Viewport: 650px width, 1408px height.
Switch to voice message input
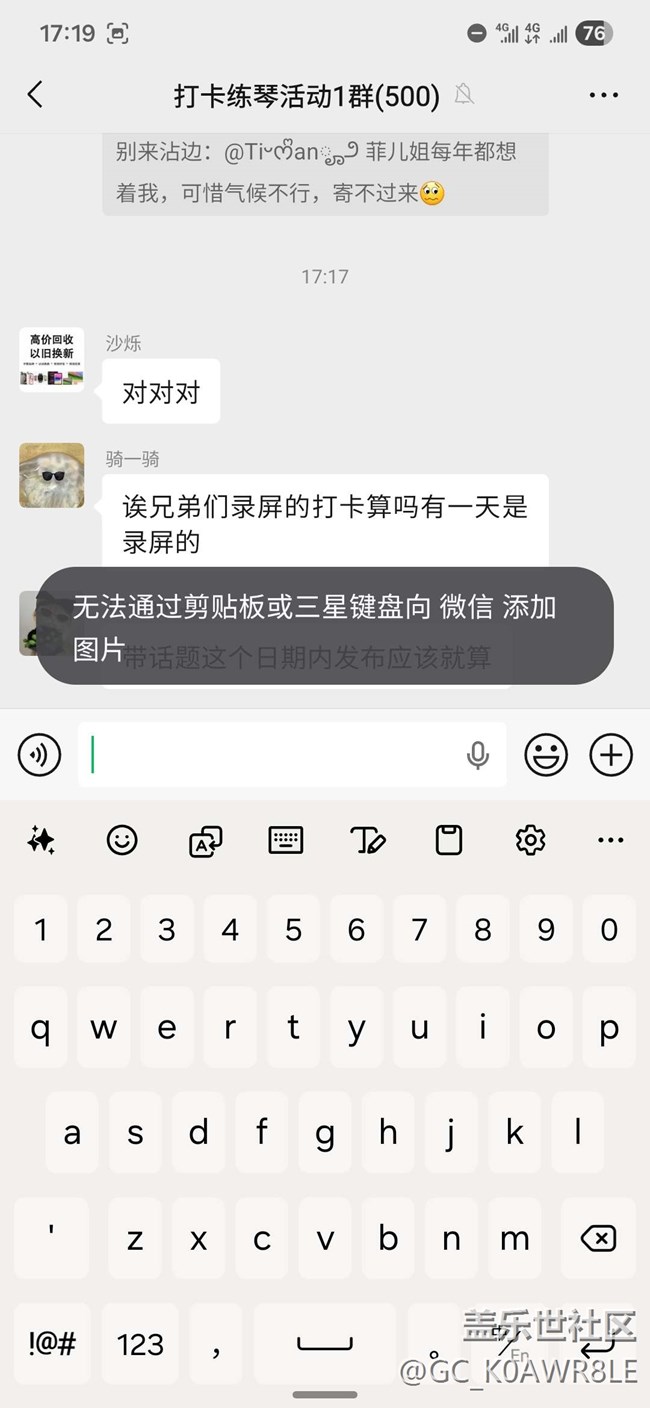[x=40, y=755]
